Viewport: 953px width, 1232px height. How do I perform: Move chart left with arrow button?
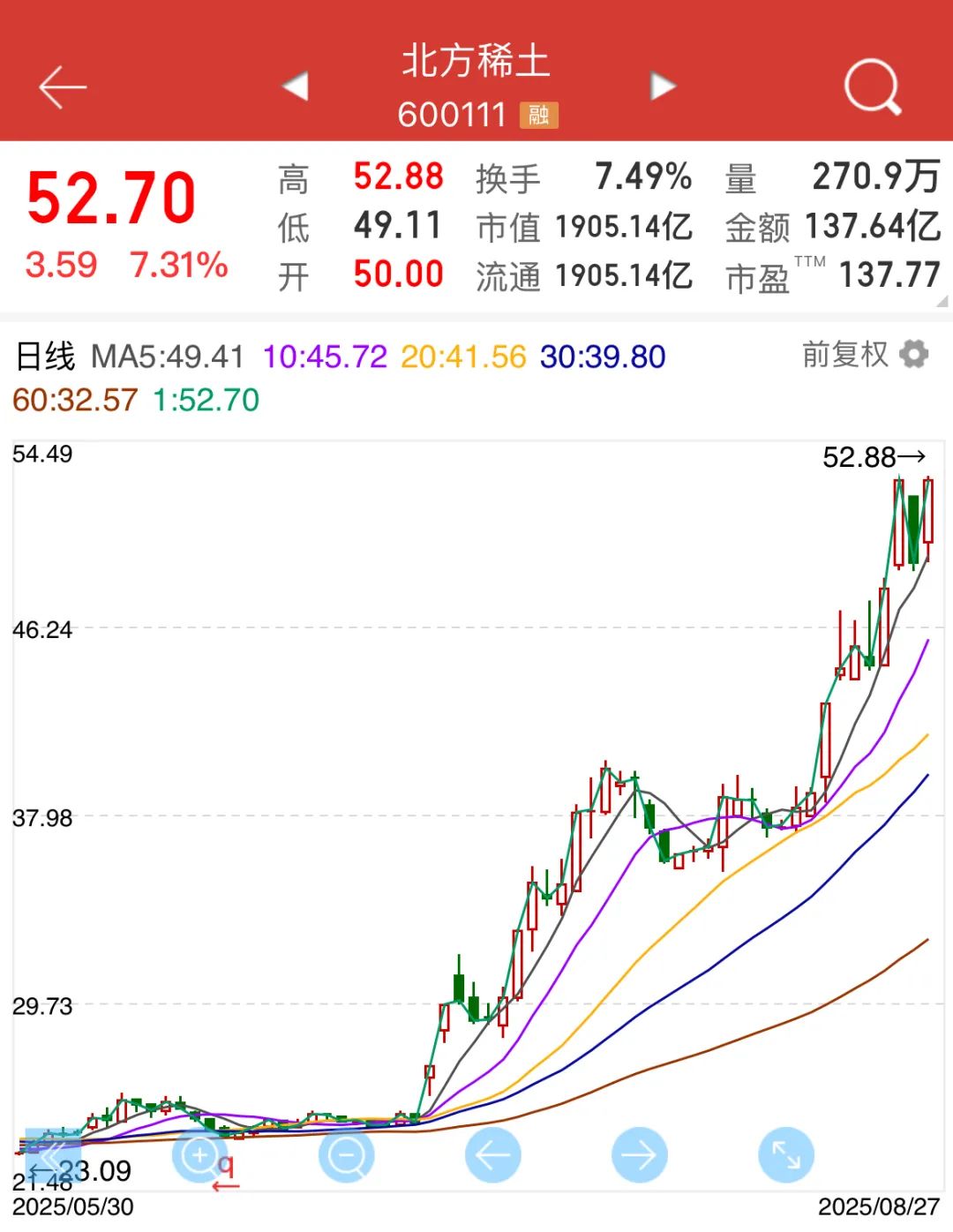click(x=492, y=1154)
